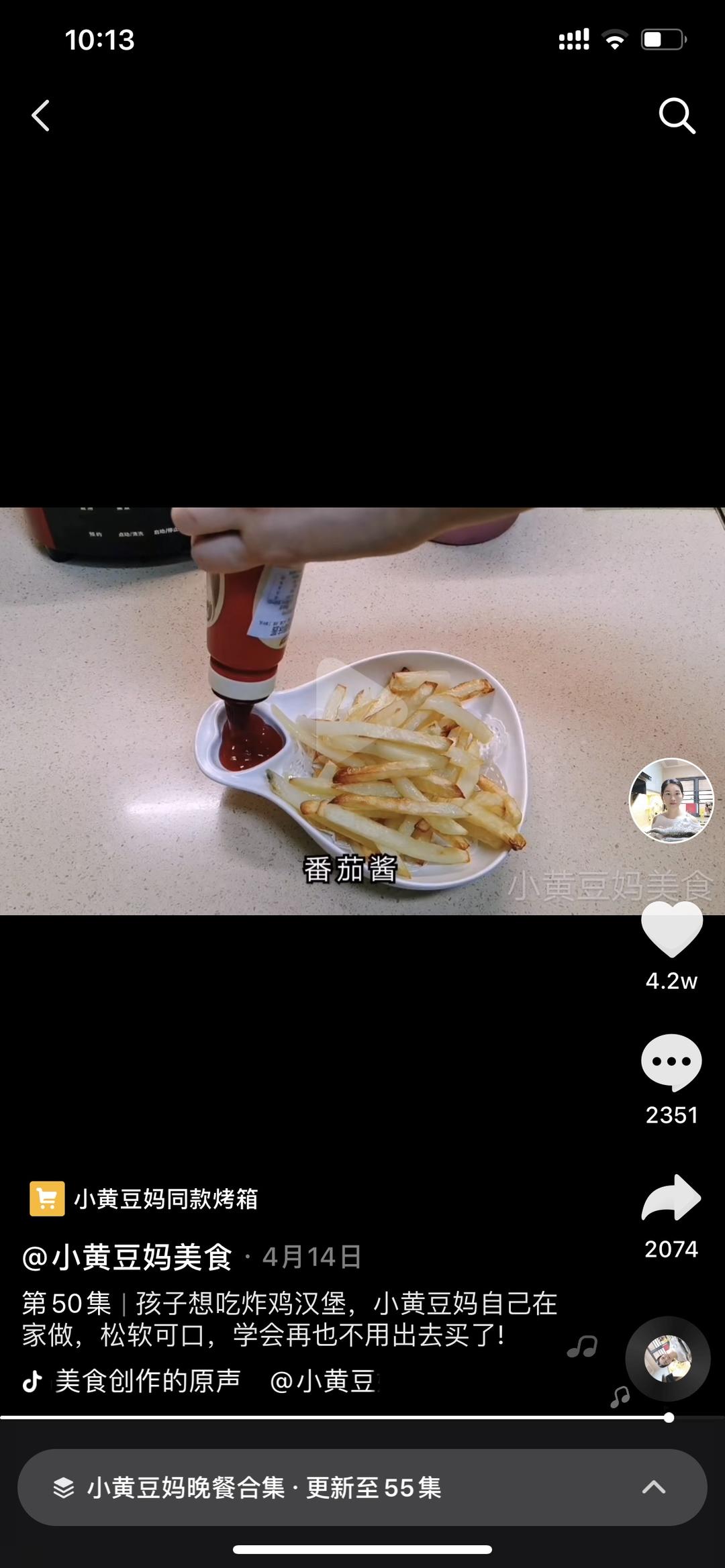
Task: Visit the @小黄豆妈美食 account name
Action: 128,1257
